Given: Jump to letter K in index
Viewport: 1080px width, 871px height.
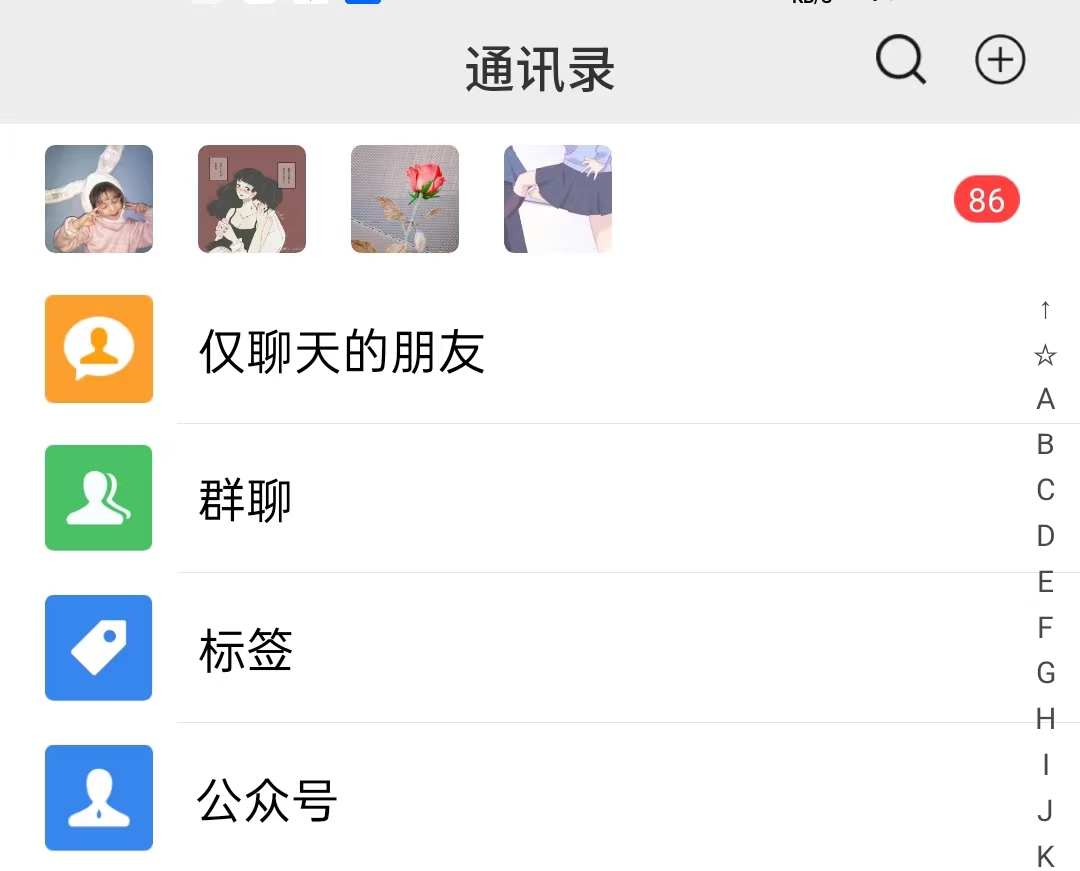Looking at the screenshot, I should (x=1045, y=856).
